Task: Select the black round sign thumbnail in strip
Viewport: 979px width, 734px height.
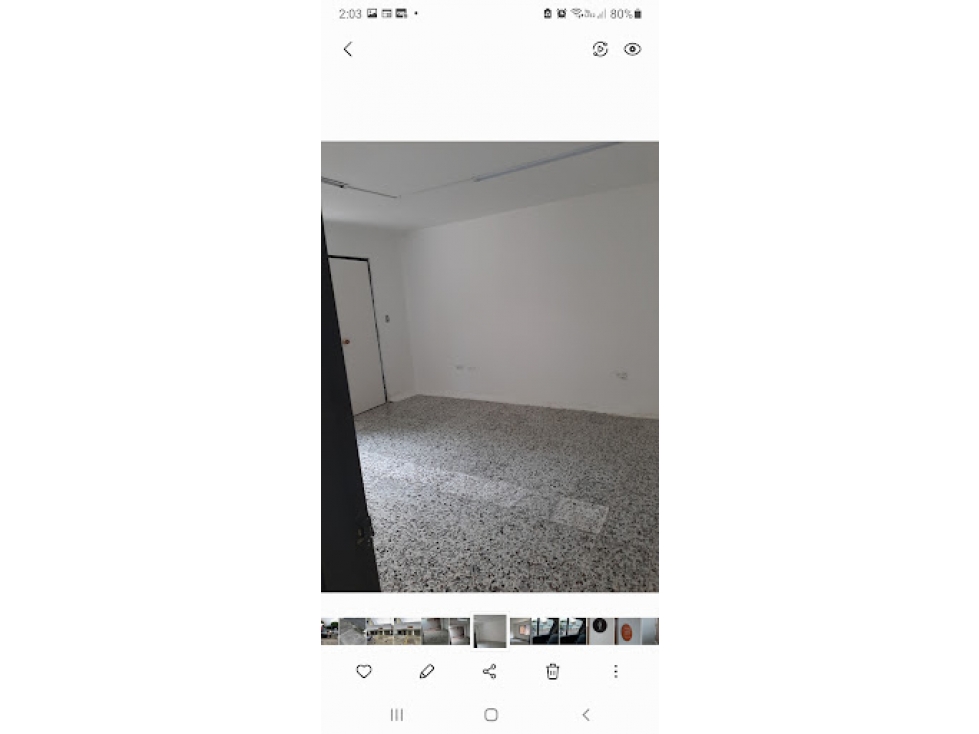Action: [600, 631]
